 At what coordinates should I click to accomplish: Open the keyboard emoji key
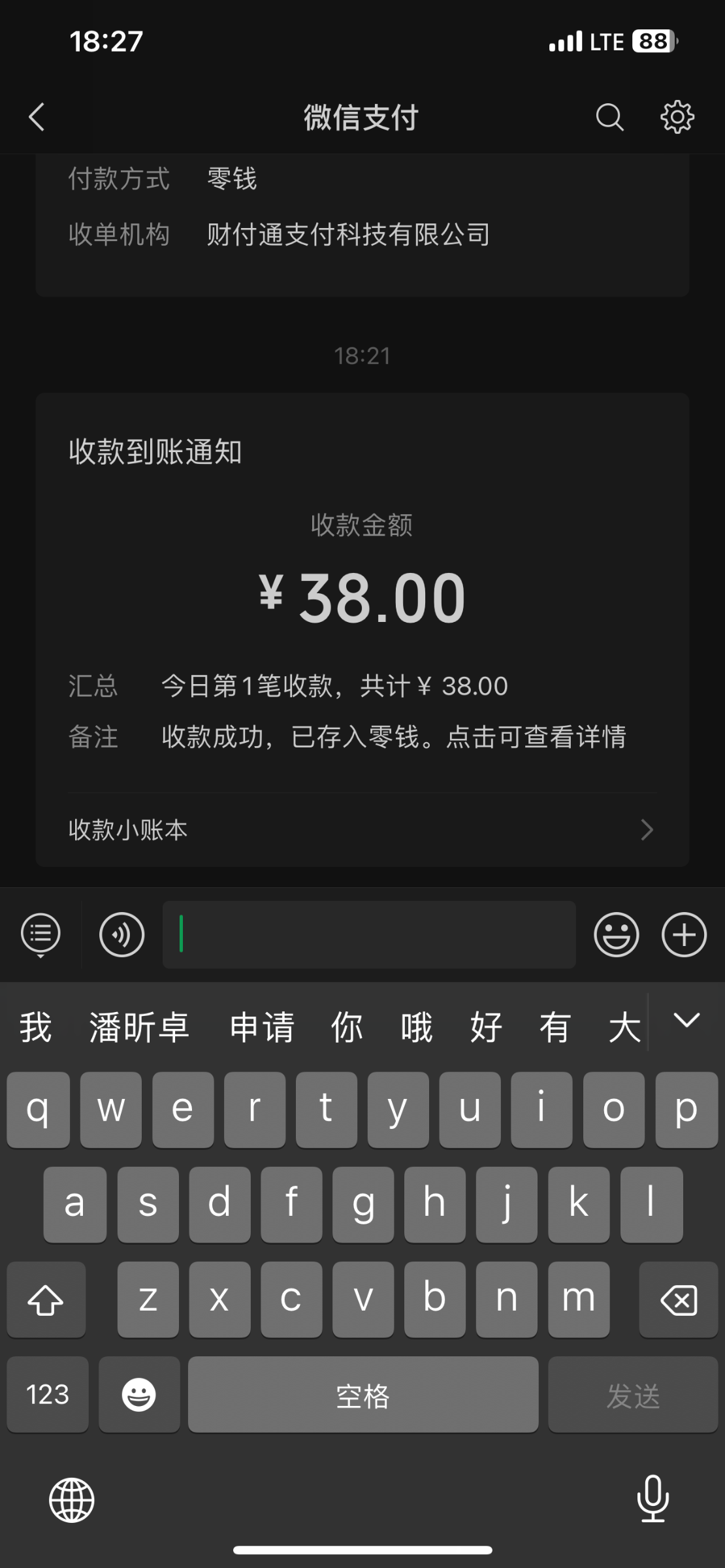pyautogui.click(x=139, y=1394)
